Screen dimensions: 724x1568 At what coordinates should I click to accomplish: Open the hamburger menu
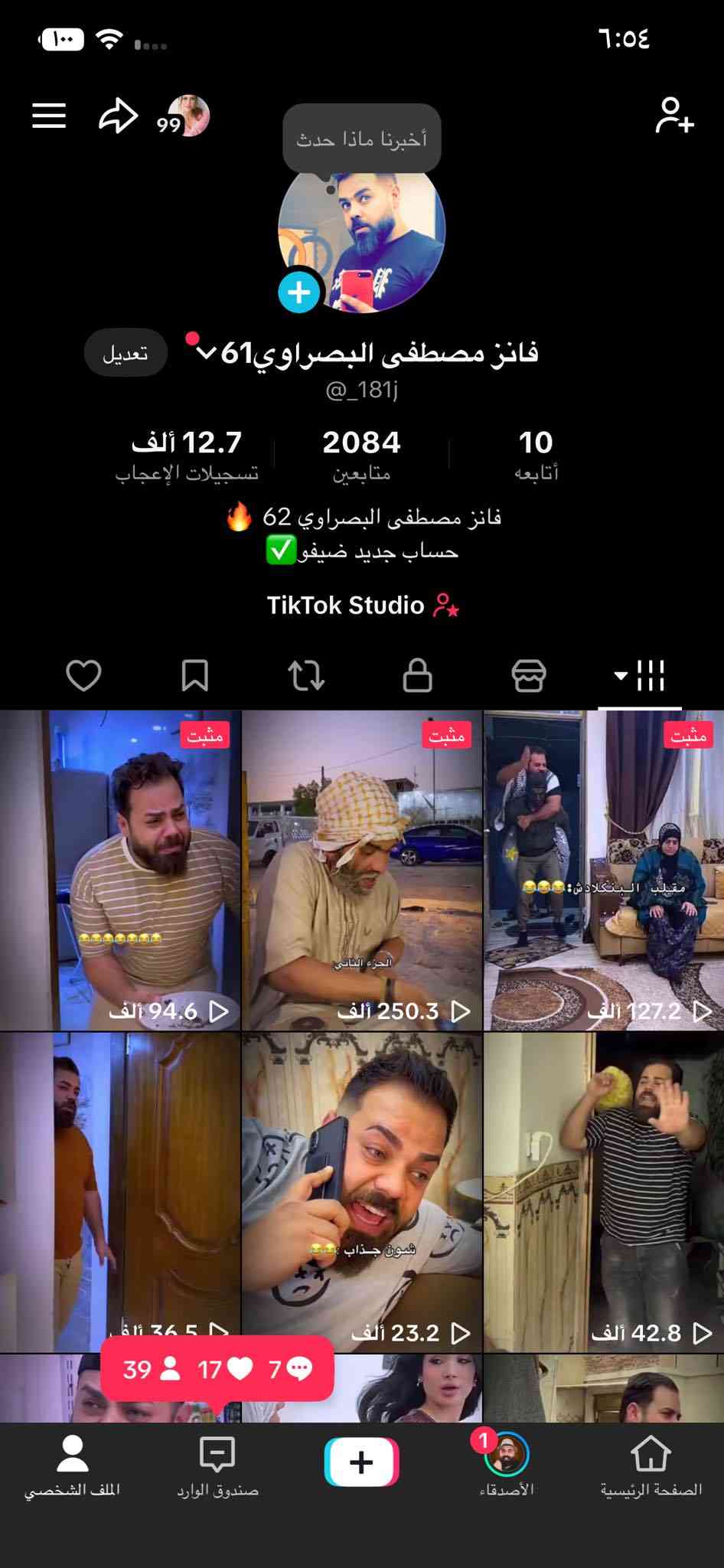[49, 116]
